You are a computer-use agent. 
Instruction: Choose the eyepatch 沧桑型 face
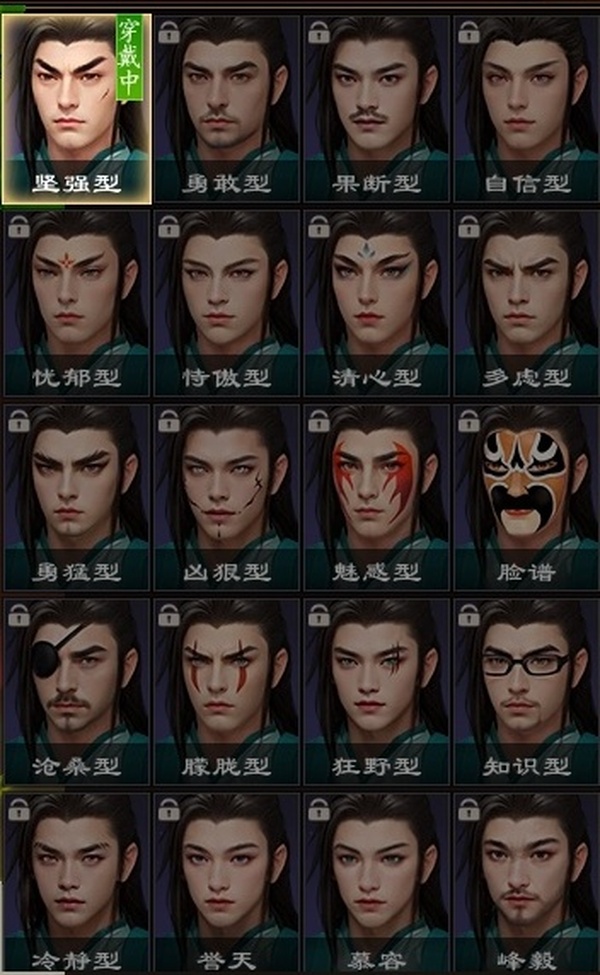[x=77, y=690]
